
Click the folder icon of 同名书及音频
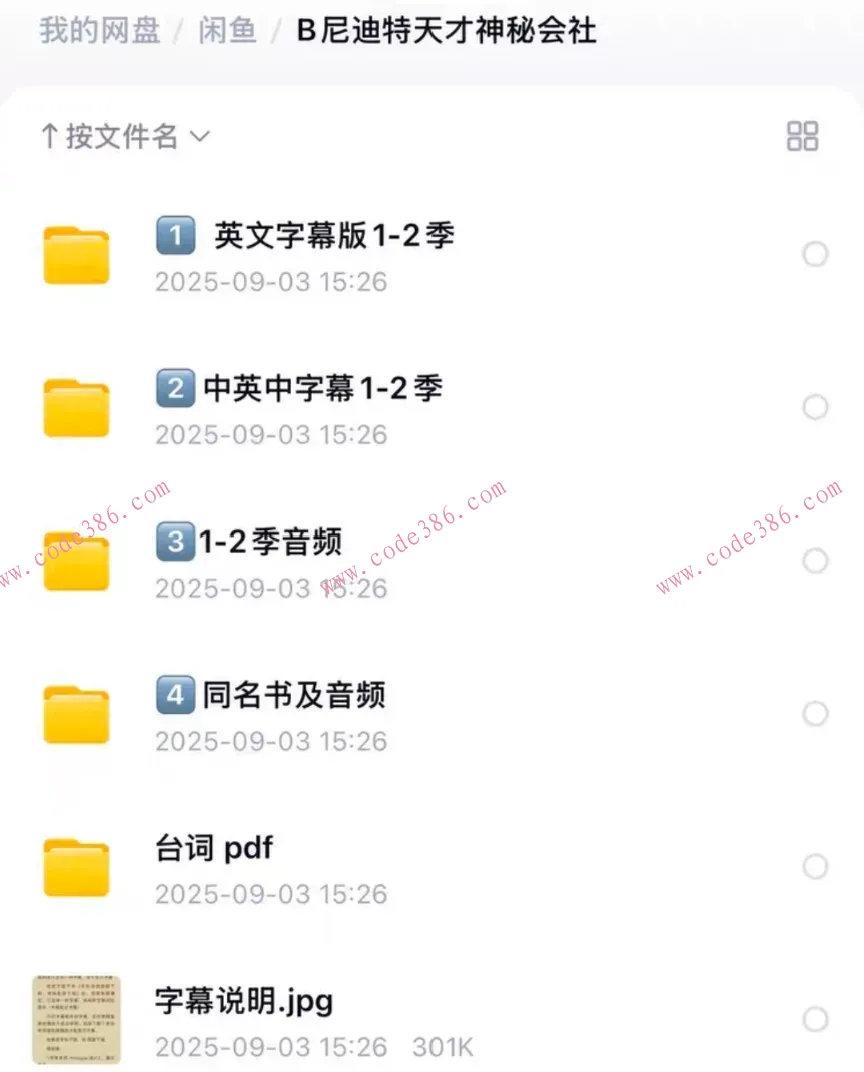(x=76, y=712)
